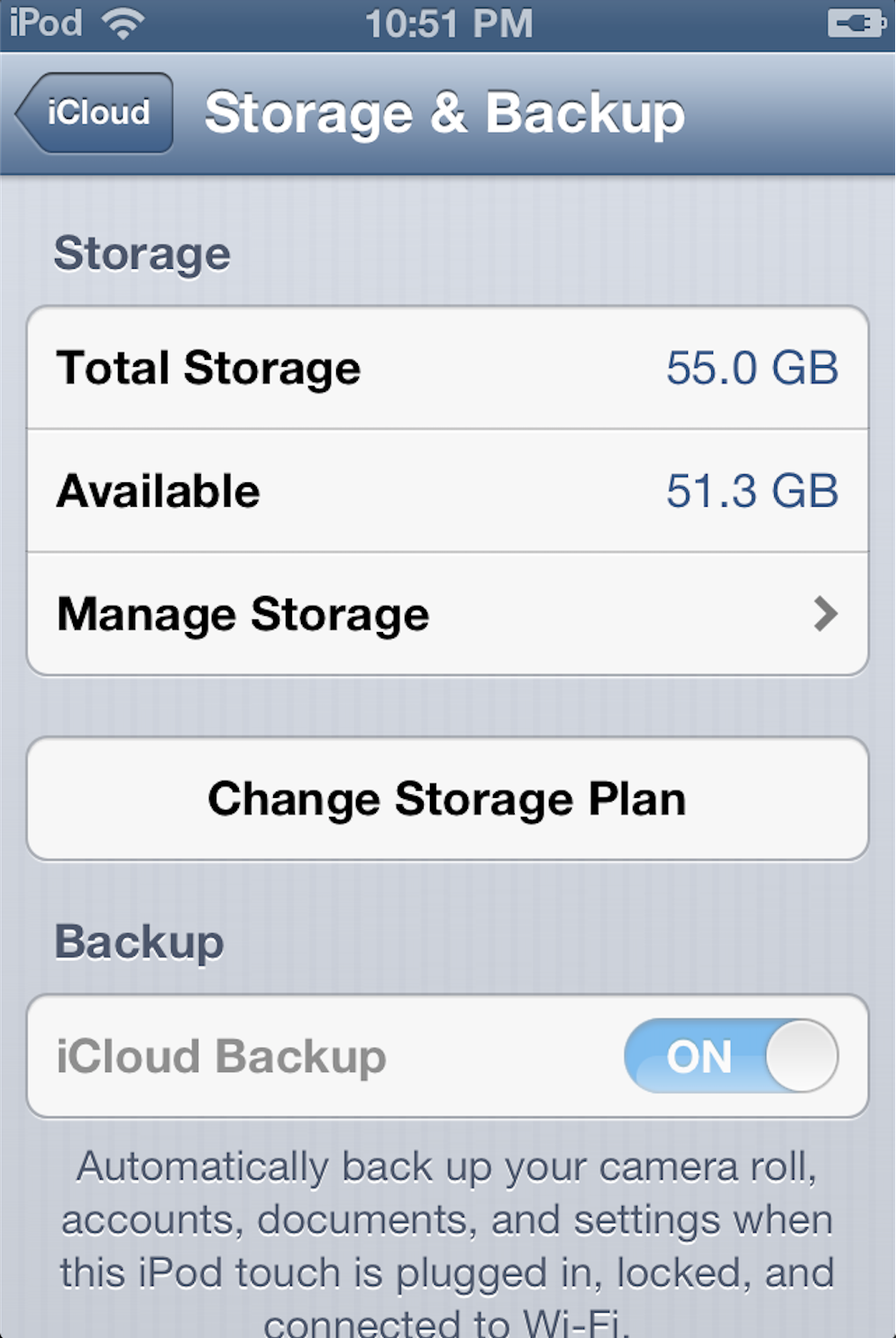Image resolution: width=896 pixels, height=1338 pixels.
Task: Open the Total Storage row
Action: click(x=448, y=368)
